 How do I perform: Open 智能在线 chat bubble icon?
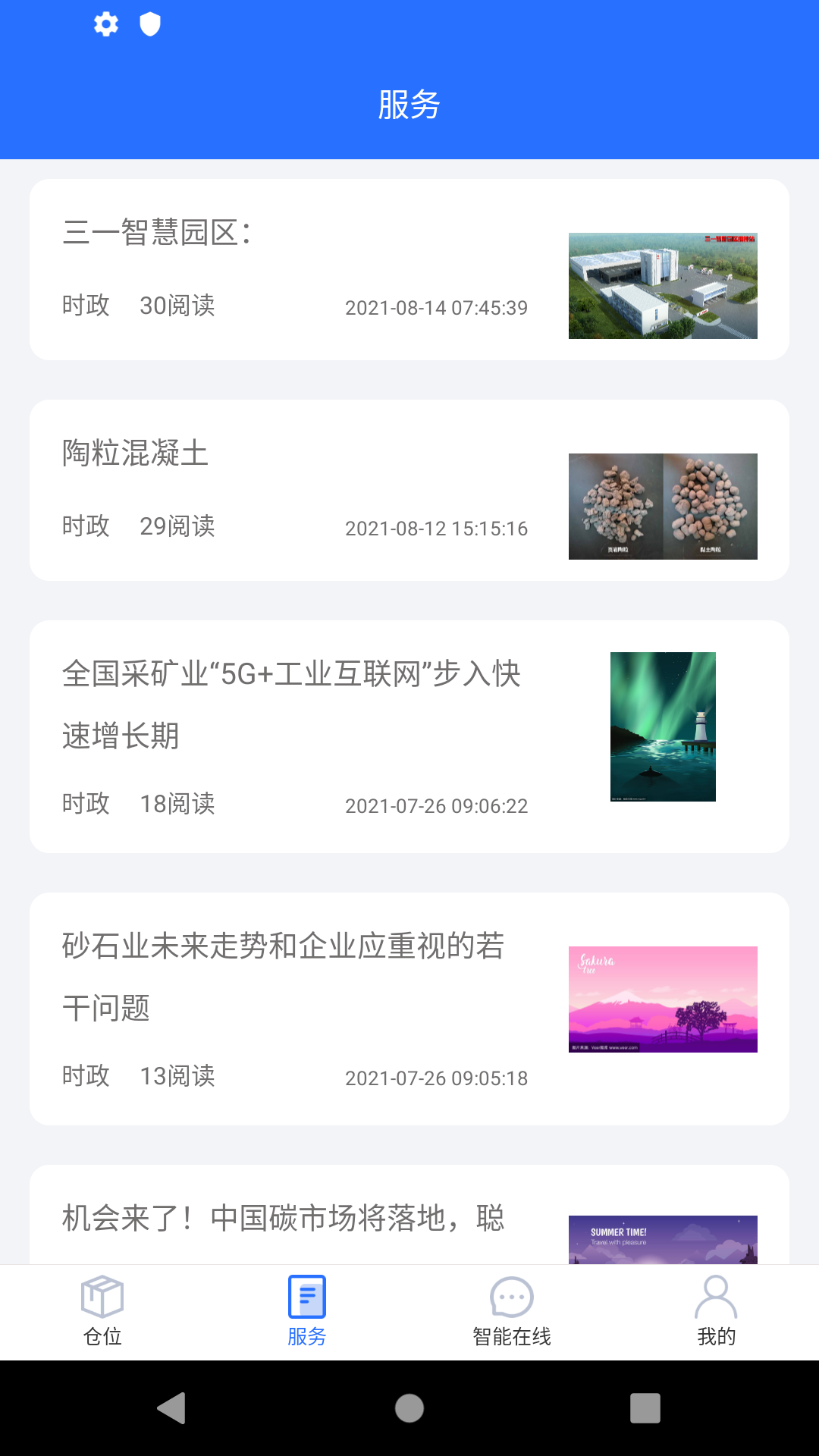click(512, 1297)
